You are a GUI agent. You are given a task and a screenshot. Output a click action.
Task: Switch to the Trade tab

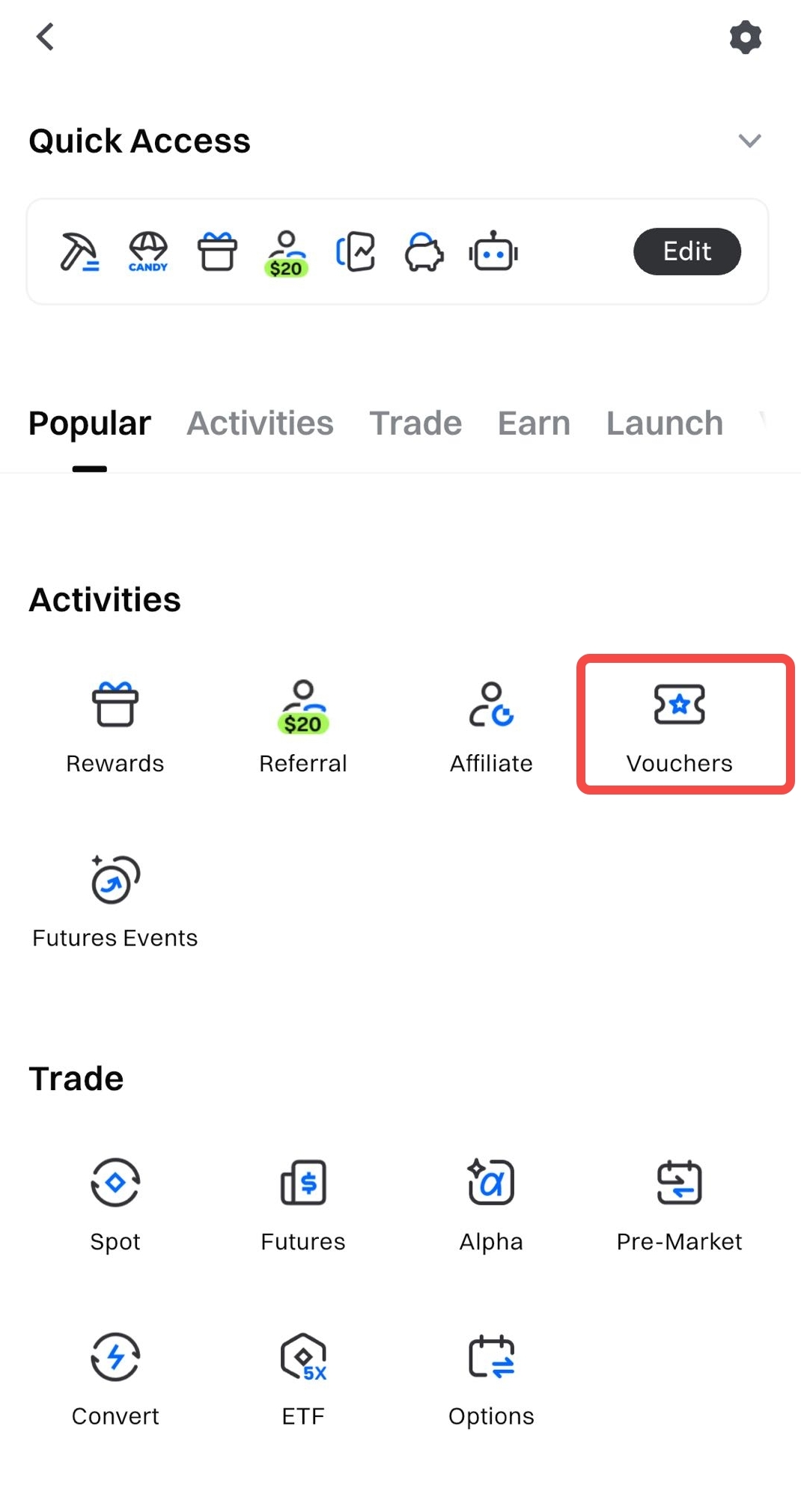(415, 423)
